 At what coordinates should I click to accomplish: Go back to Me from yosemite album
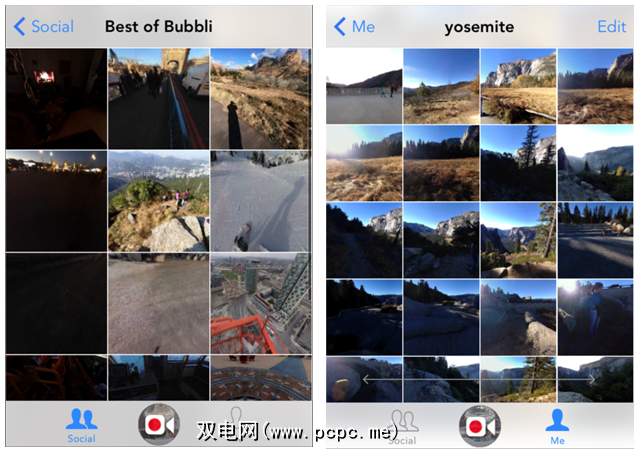pyautogui.click(x=354, y=26)
